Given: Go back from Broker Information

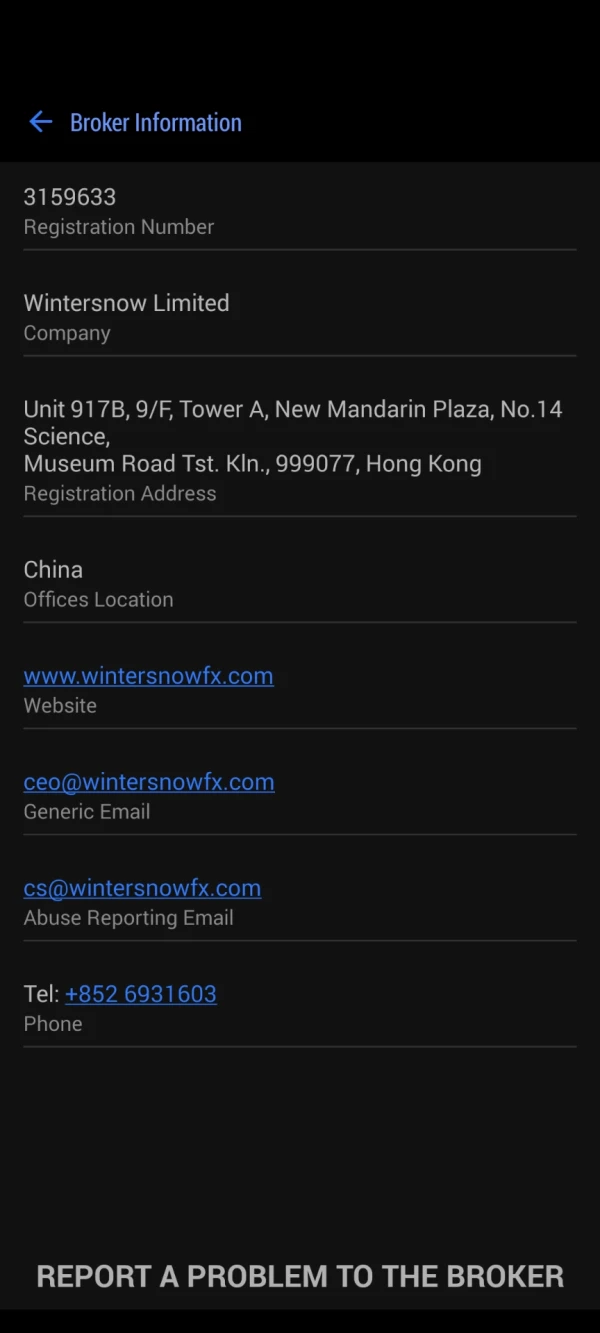Looking at the screenshot, I should point(40,122).
